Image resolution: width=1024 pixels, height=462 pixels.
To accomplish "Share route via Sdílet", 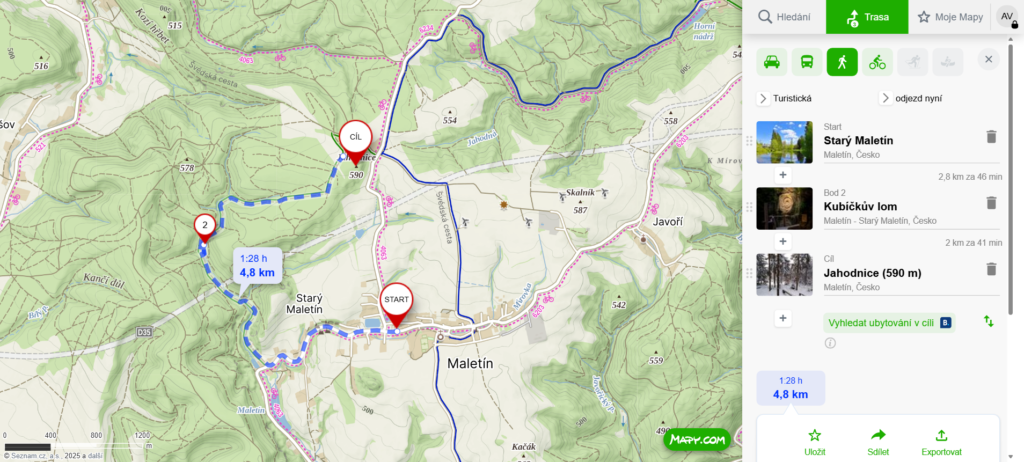I will click(x=878, y=441).
